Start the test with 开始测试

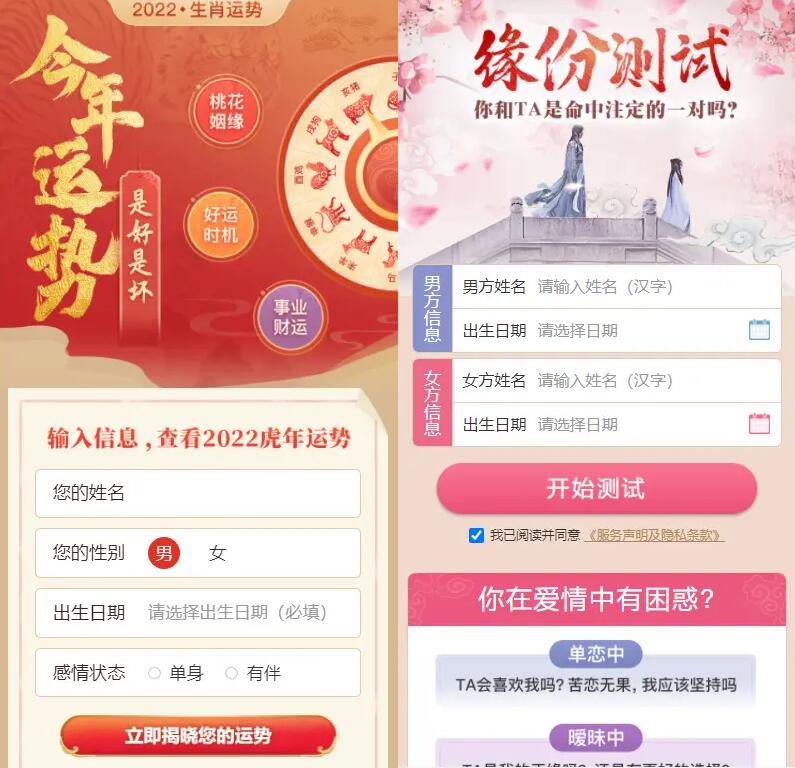click(x=596, y=489)
